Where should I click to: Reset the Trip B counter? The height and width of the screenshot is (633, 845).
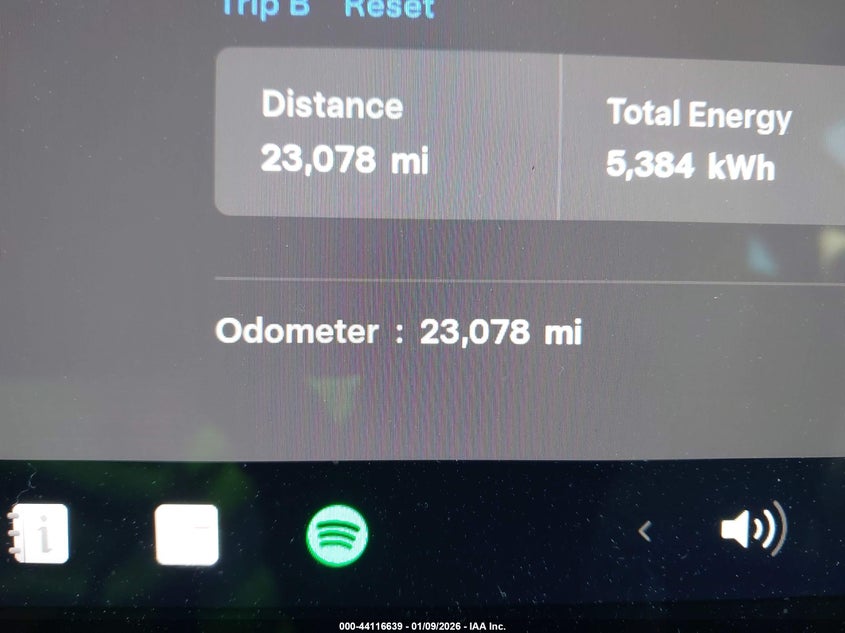coord(389,9)
